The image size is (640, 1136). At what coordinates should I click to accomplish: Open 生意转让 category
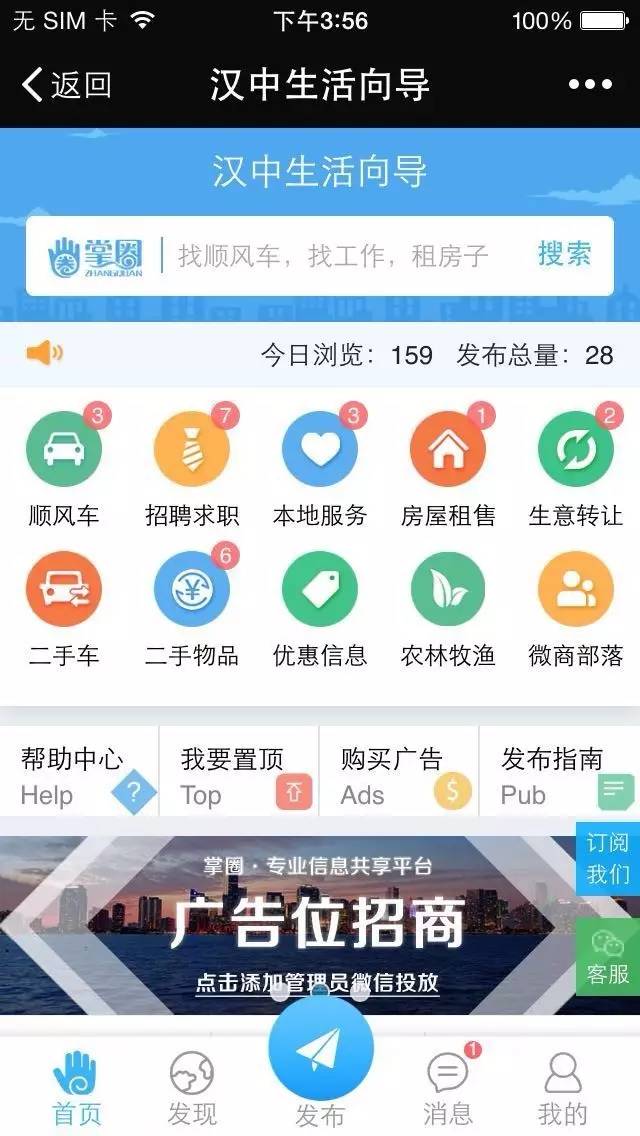pos(576,468)
